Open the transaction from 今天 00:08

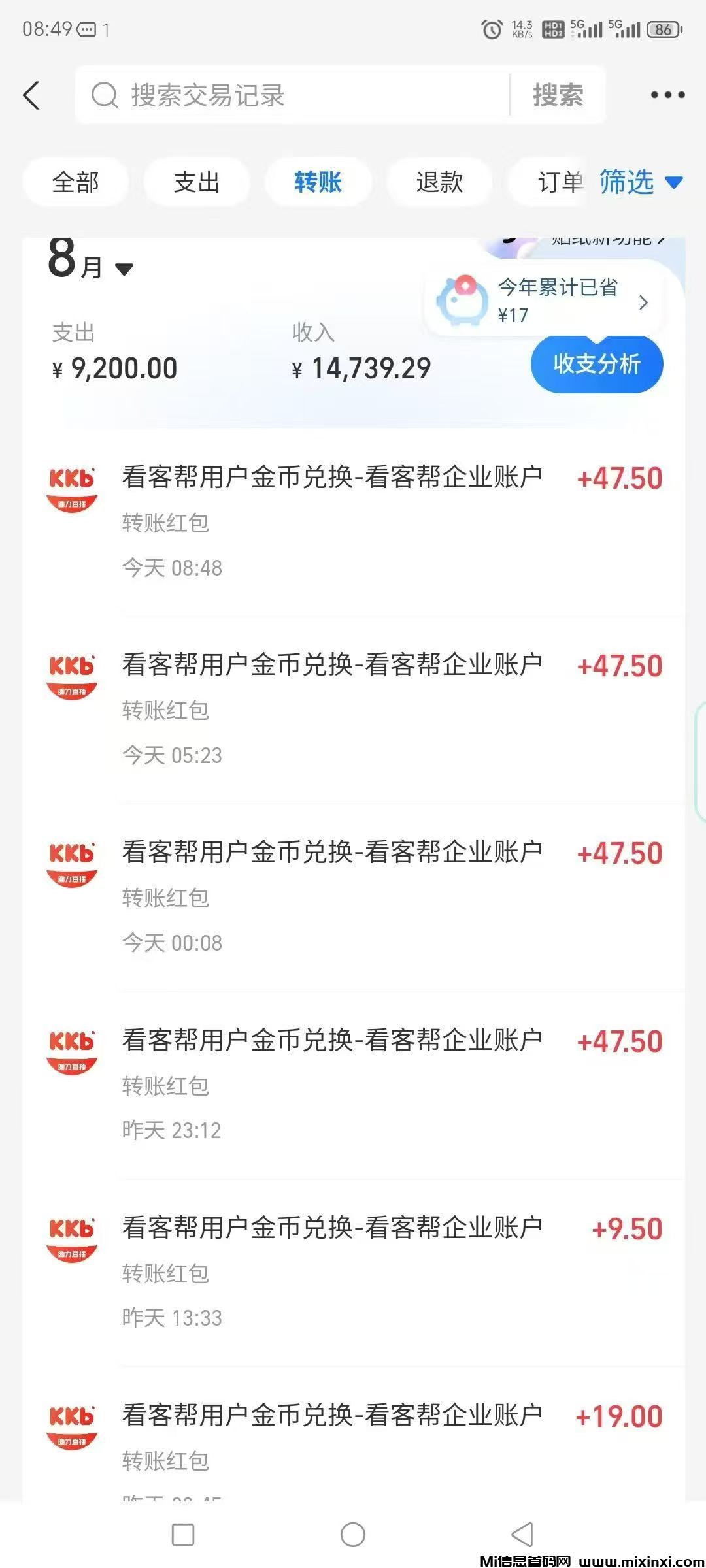tap(353, 896)
